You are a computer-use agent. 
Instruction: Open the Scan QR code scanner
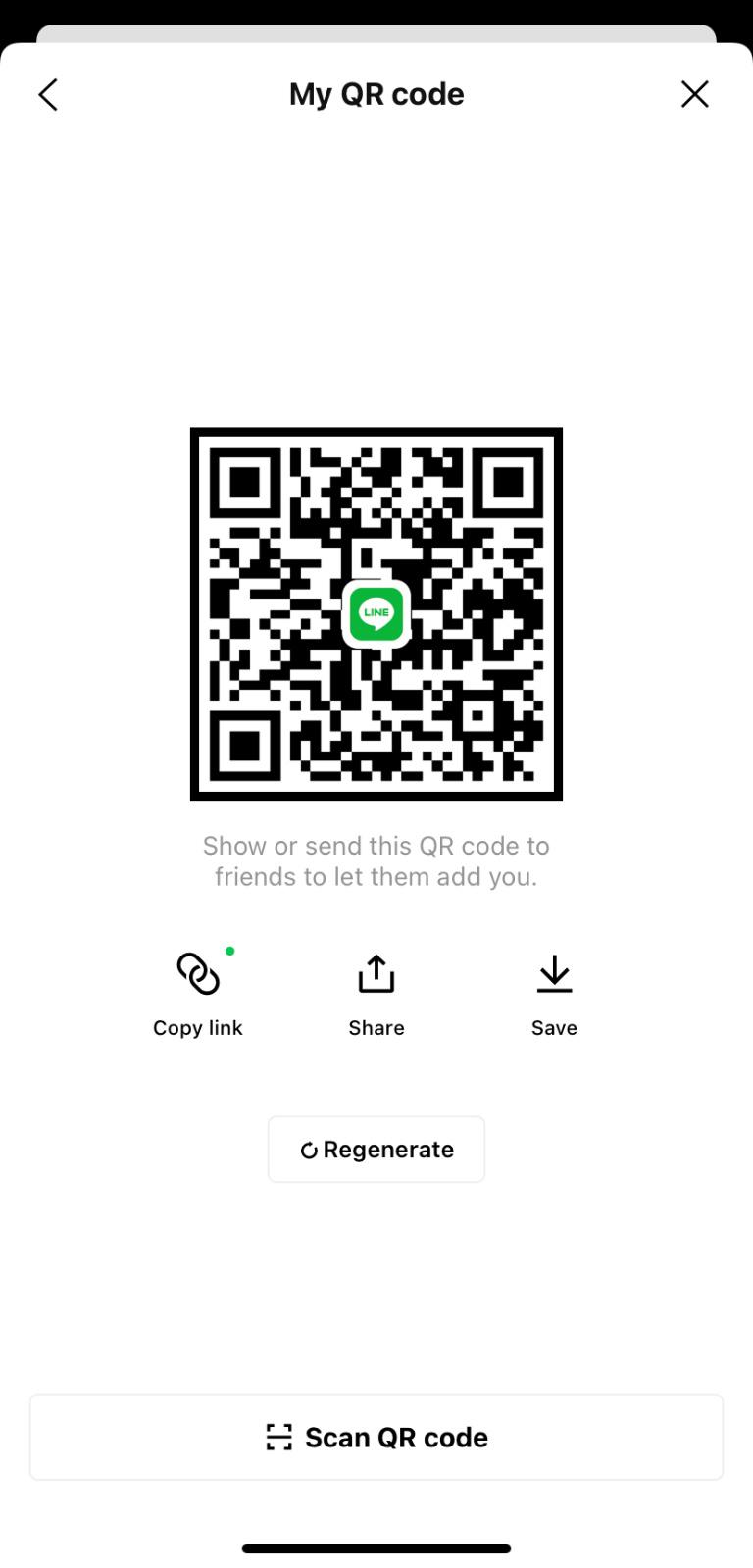pyautogui.click(x=376, y=1437)
